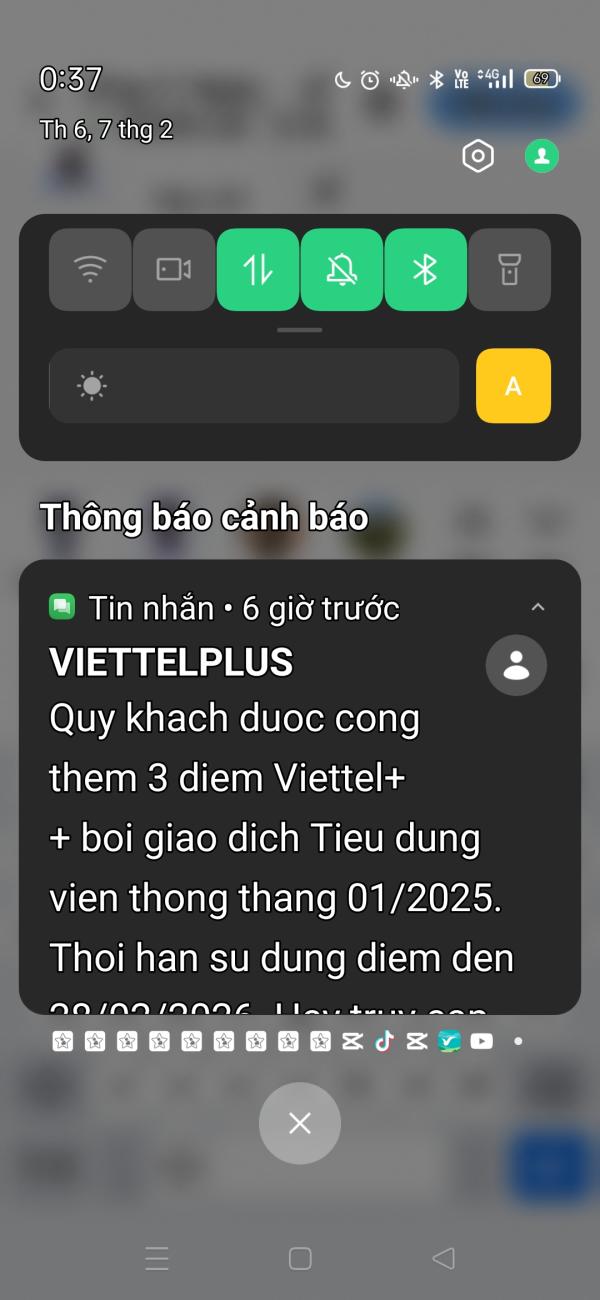Turn on Wi-Fi
600x1300 pixels.
pos(91,270)
